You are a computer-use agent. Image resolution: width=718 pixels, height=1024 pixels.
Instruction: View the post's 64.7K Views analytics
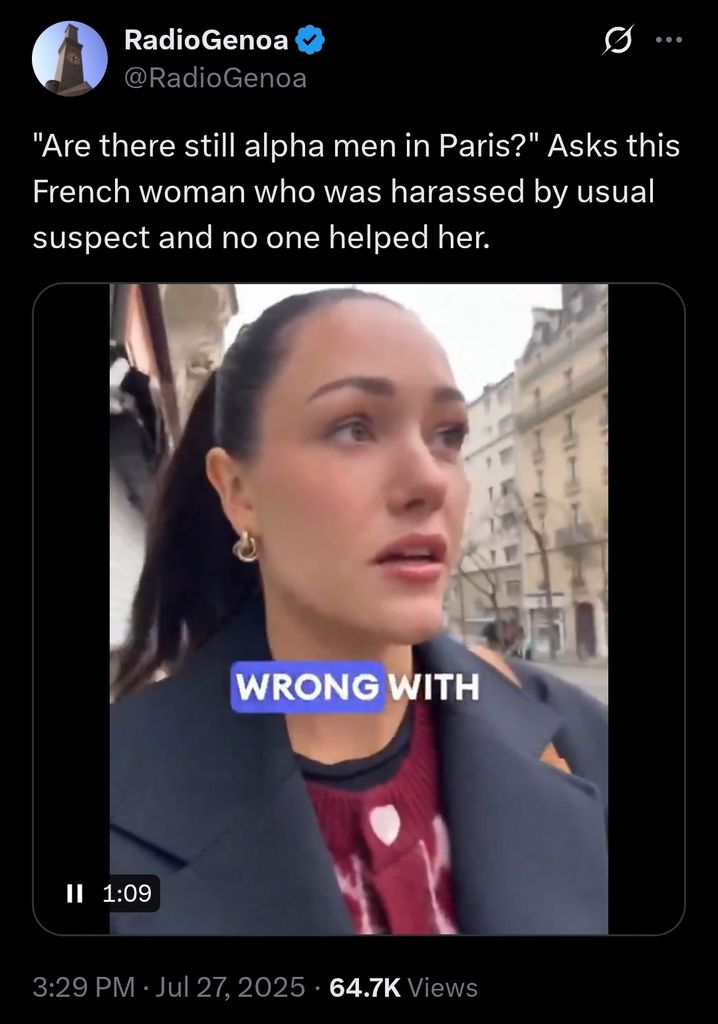403,988
